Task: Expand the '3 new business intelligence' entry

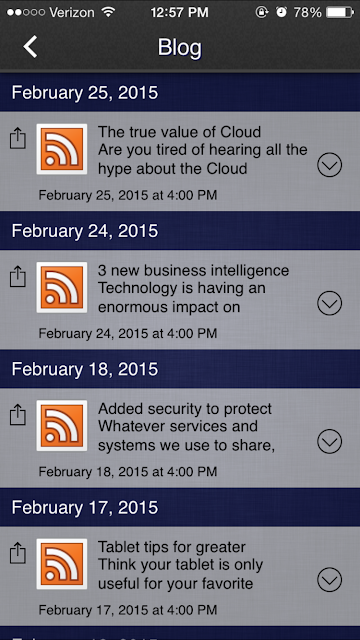Action: point(329,303)
